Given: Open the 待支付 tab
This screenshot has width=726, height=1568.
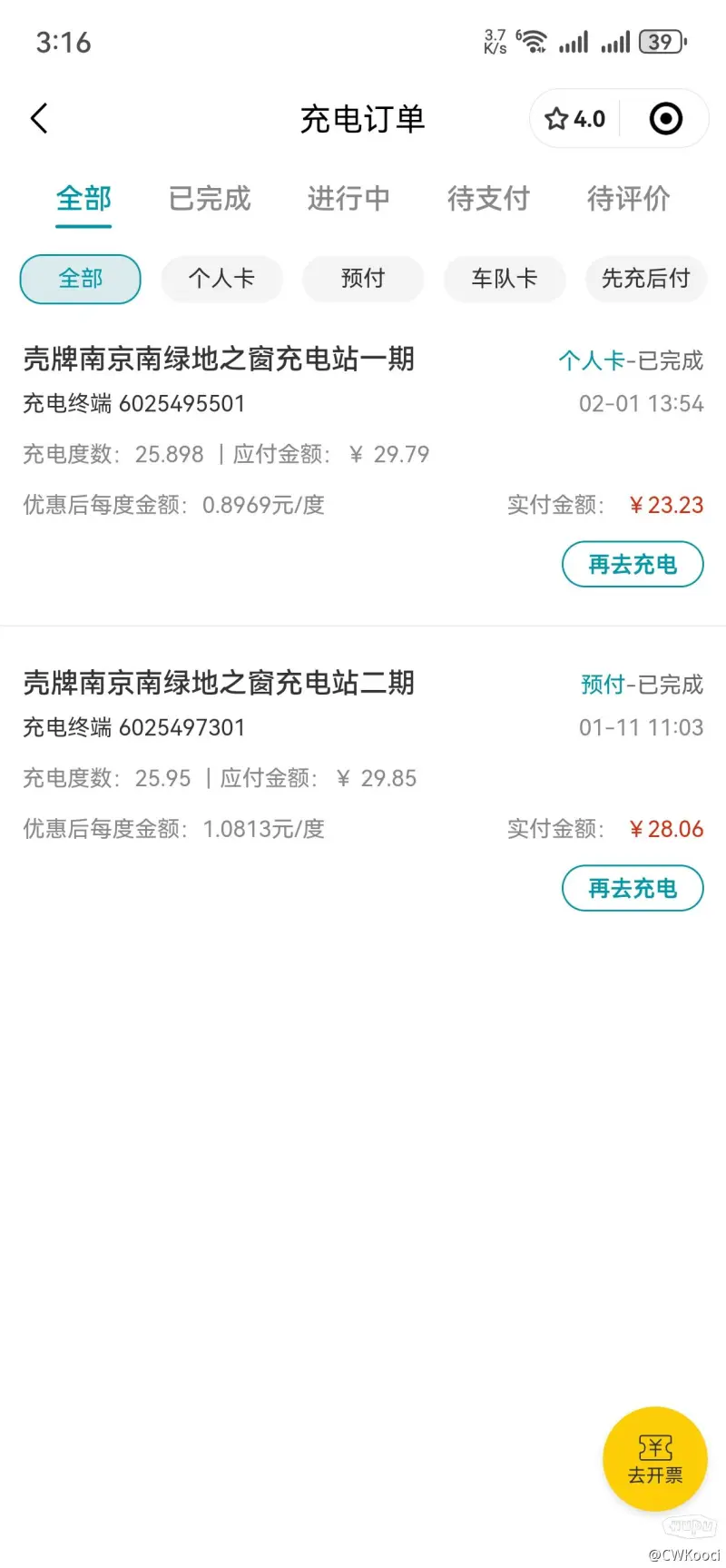Looking at the screenshot, I should click(488, 199).
